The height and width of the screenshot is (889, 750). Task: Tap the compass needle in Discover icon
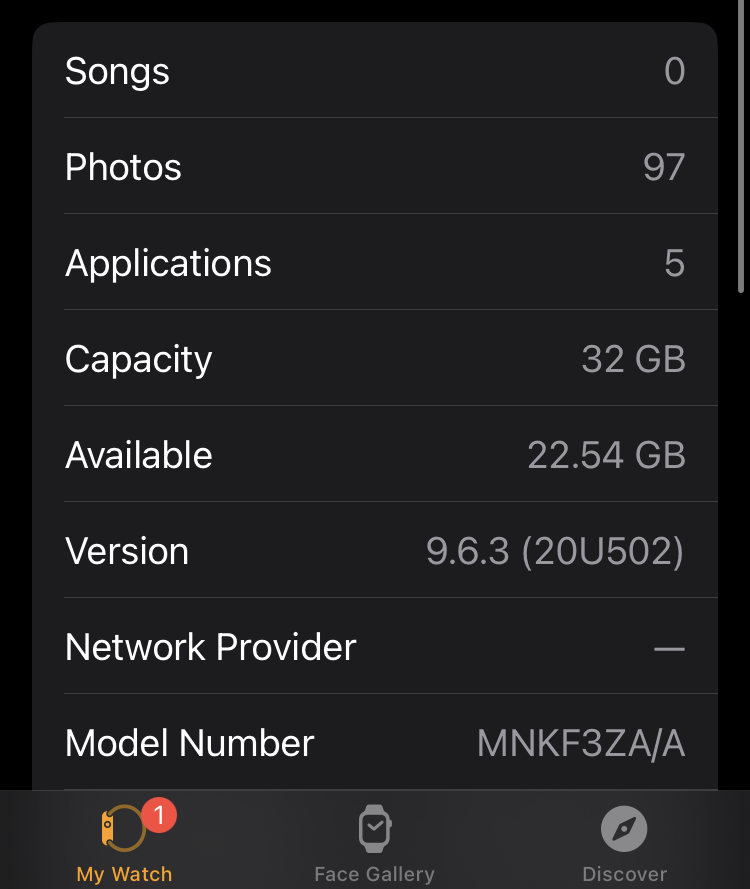tap(624, 828)
